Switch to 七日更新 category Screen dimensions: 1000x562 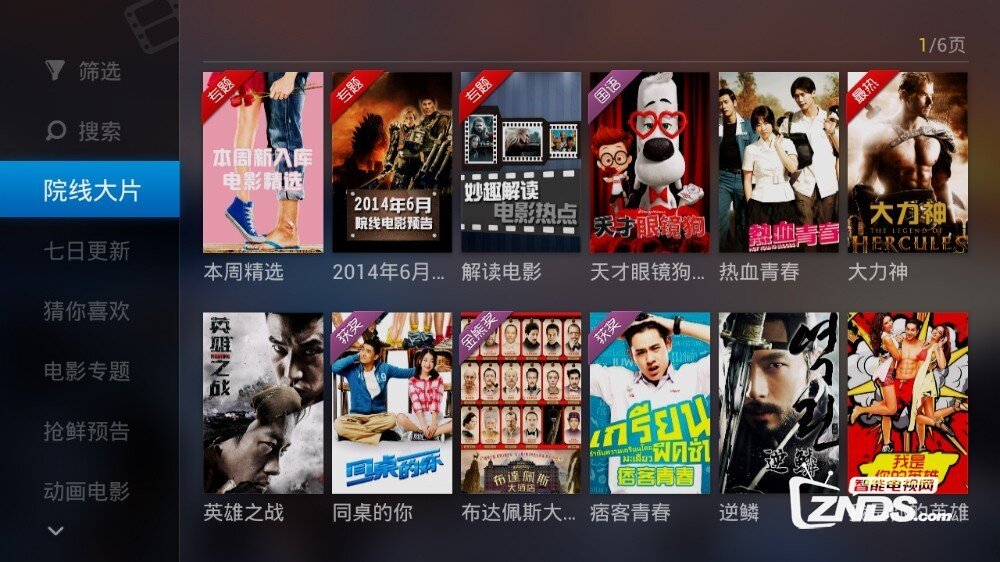pos(87,251)
